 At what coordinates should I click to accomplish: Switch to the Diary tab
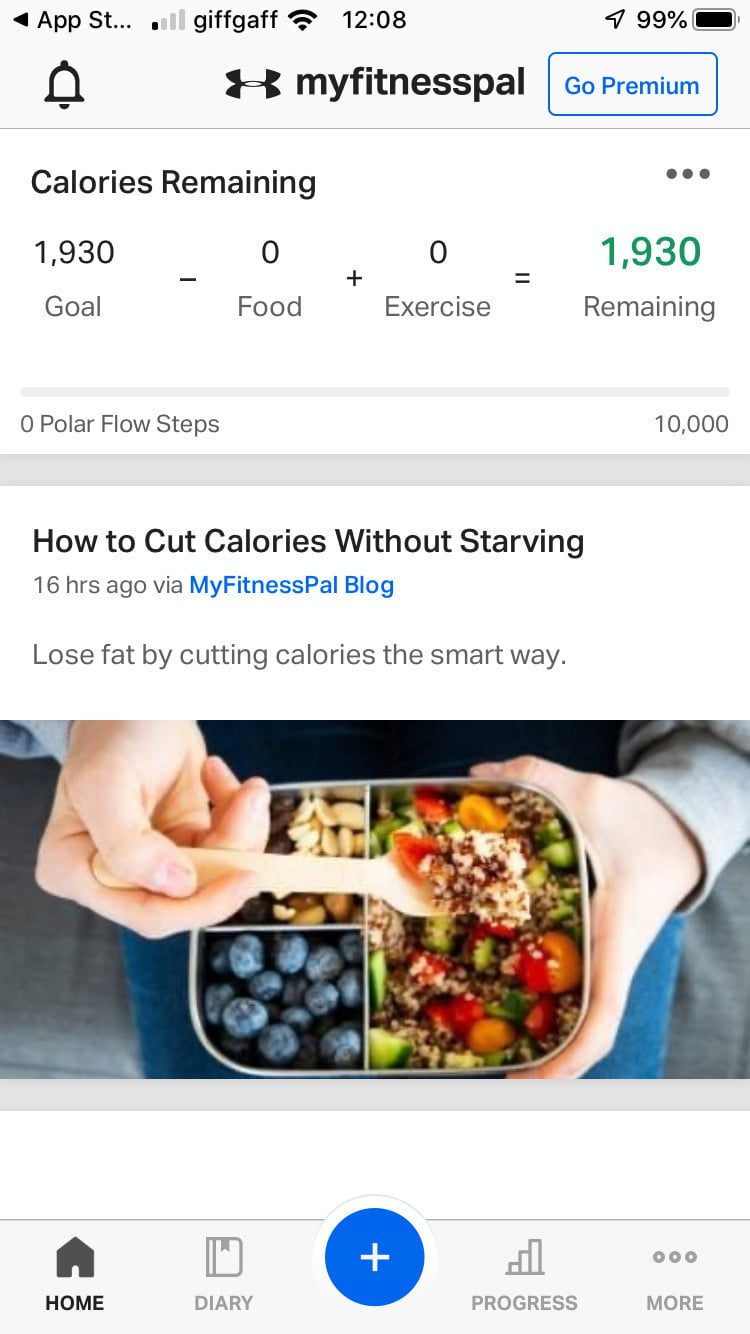click(224, 1273)
